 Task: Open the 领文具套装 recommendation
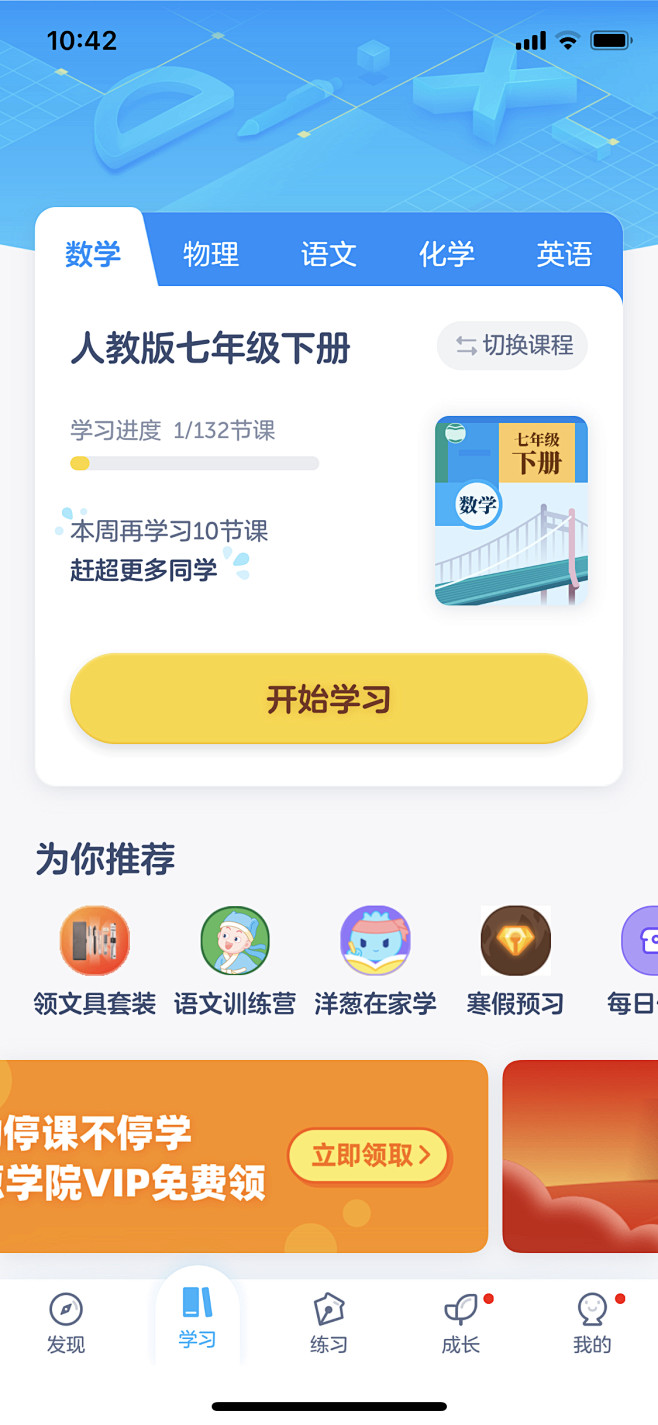click(x=95, y=960)
